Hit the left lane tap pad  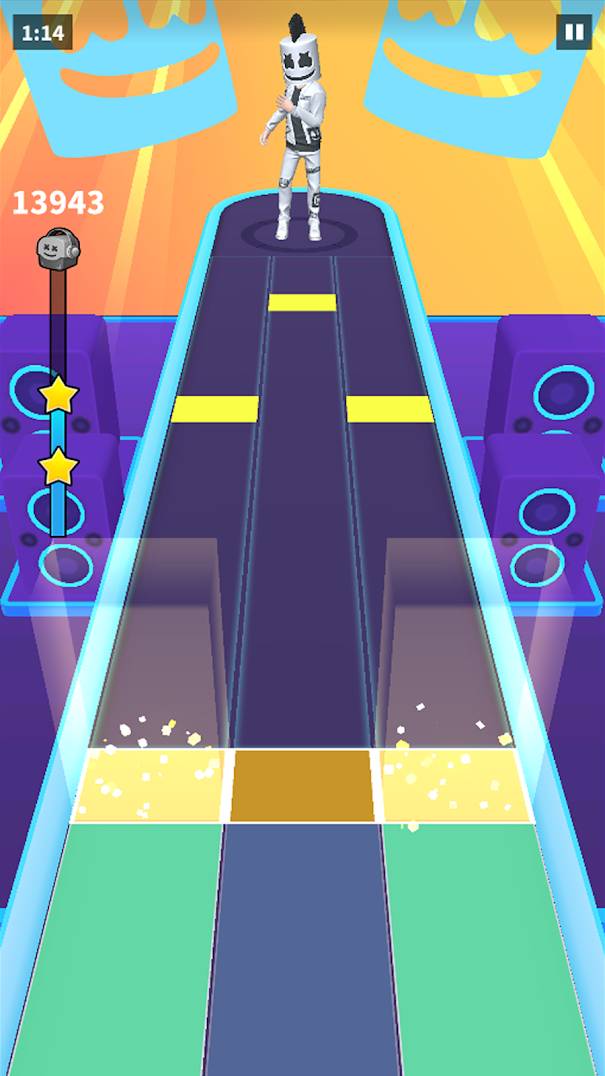(148, 786)
